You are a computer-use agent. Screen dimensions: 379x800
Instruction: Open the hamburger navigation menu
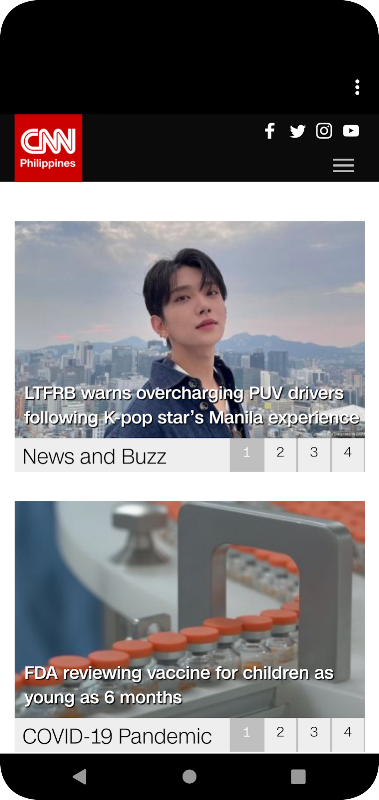coord(343,165)
